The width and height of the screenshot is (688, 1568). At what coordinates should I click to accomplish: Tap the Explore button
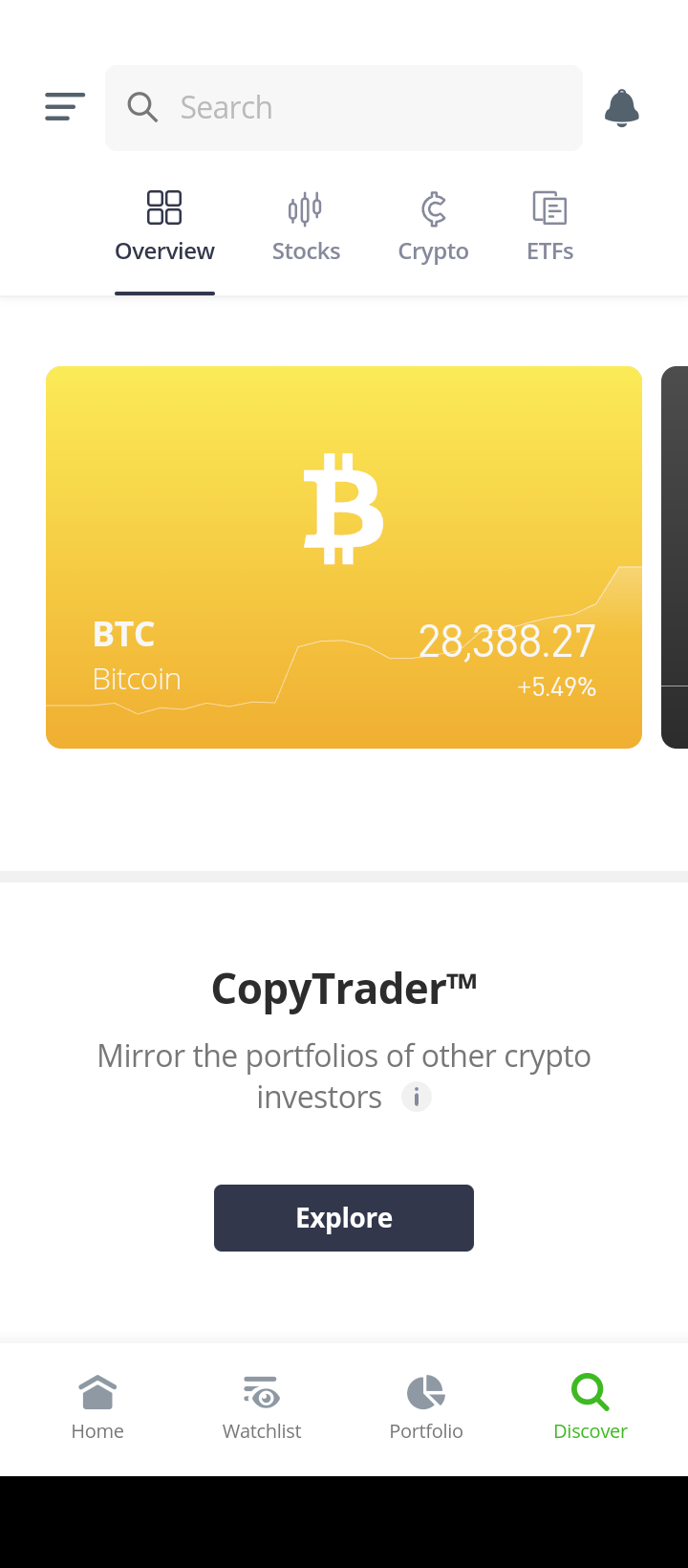344,1217
